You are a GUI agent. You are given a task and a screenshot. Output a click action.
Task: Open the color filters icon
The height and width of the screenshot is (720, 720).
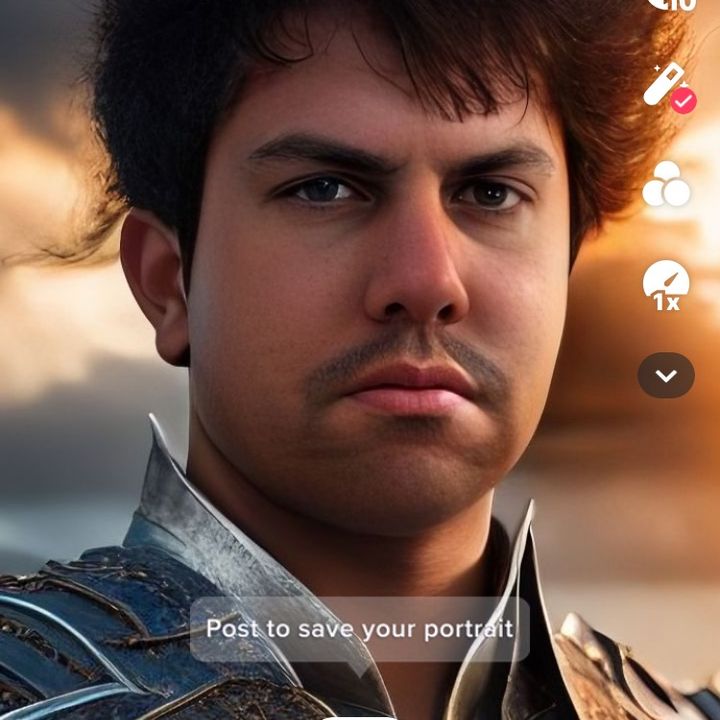pyautogui.click(x=666, y=184)
